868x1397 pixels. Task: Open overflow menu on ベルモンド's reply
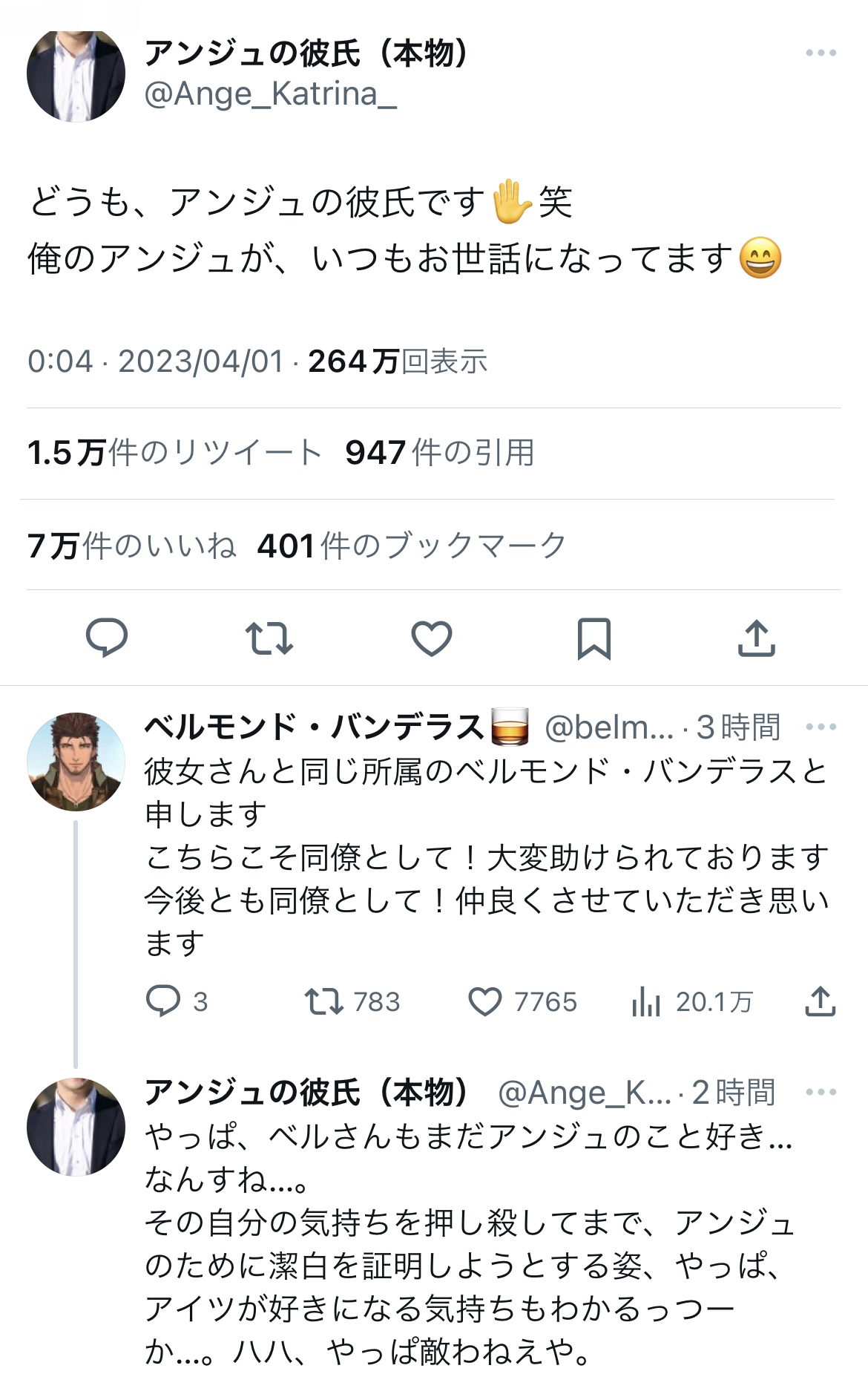click(821, 727)
